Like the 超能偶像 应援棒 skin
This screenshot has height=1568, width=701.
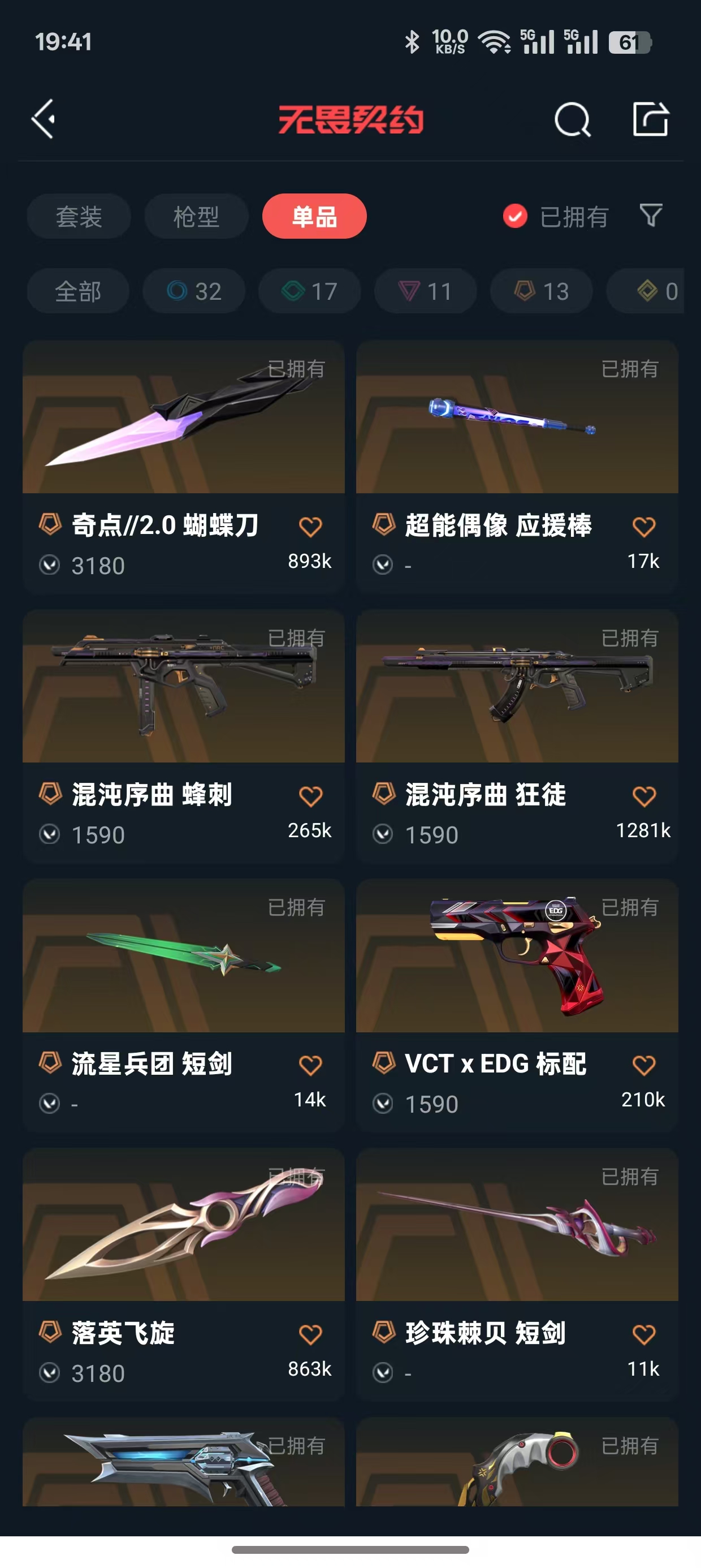(x=644, y=527)
